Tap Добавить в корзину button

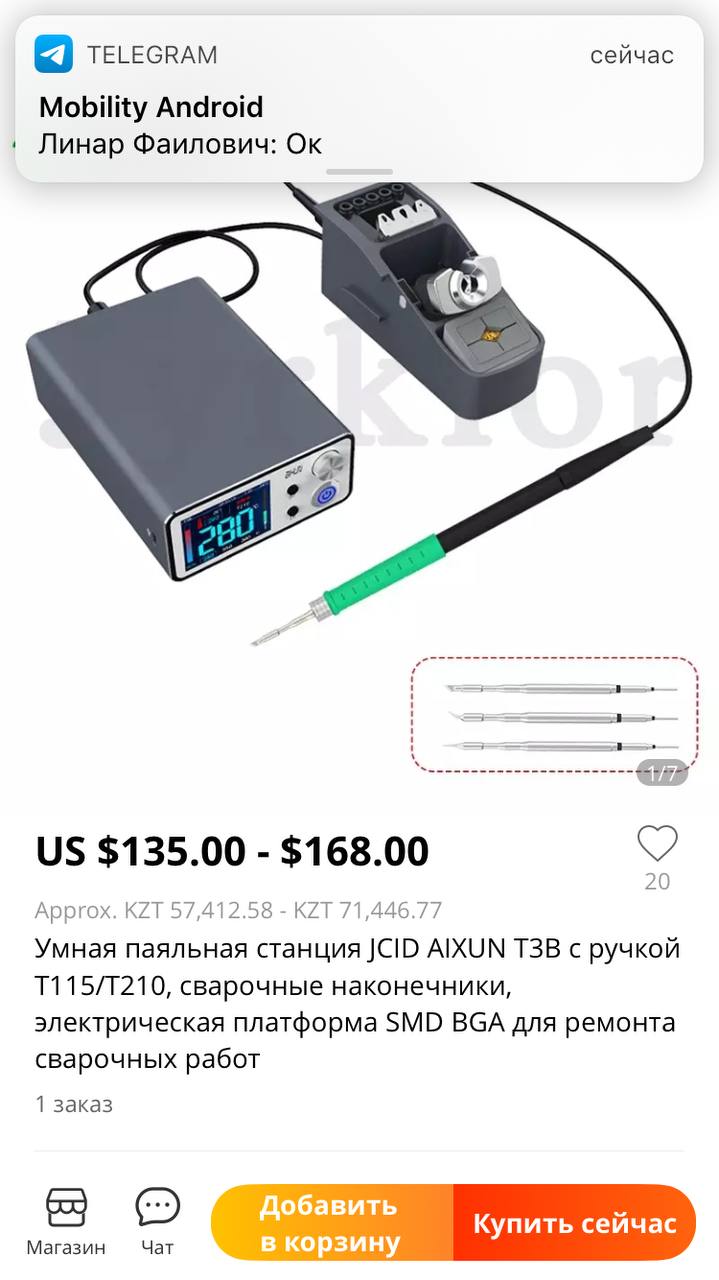coord(332,1223)
